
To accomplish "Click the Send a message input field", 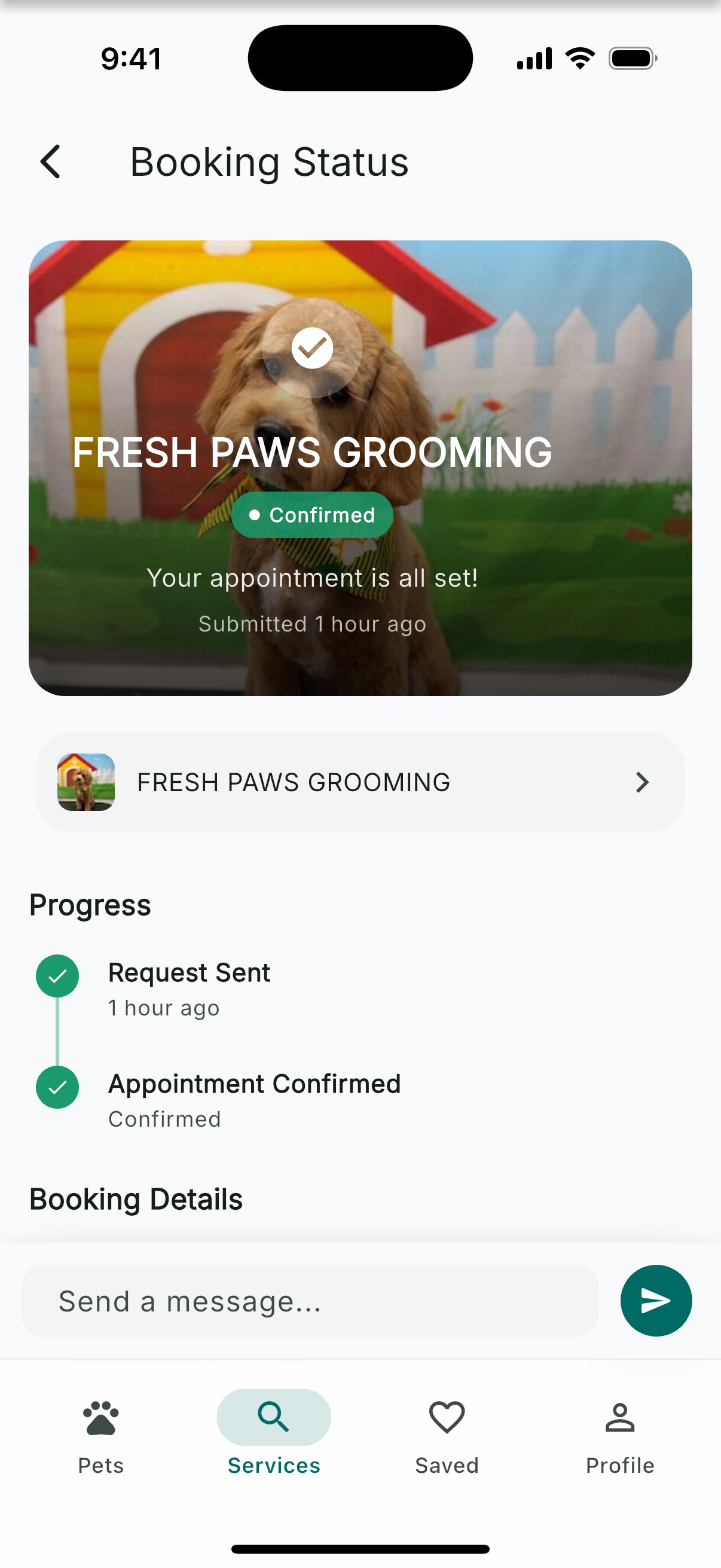I will point(310,1300).
